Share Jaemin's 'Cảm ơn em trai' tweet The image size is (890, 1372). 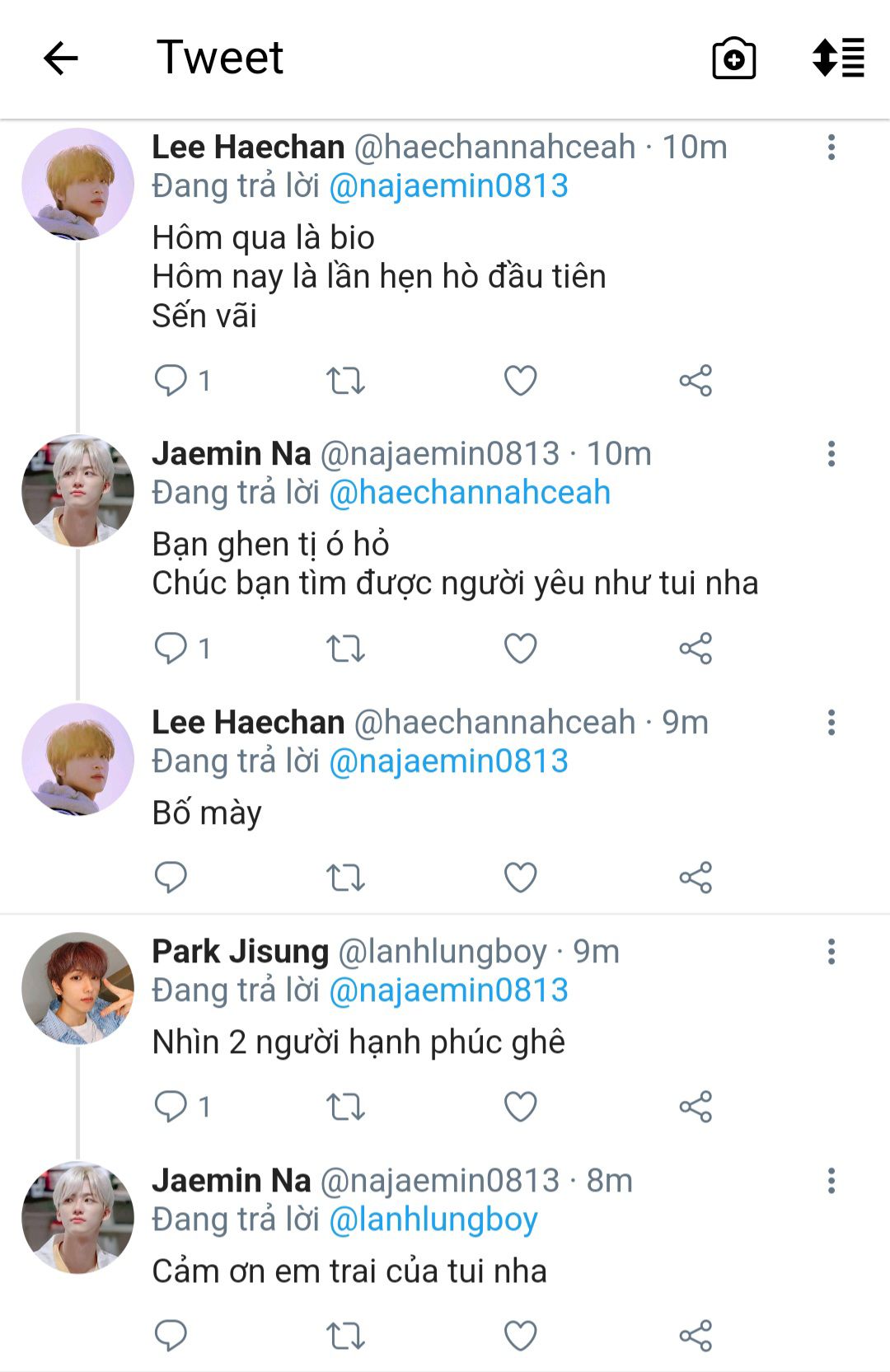click(696, 1336)
